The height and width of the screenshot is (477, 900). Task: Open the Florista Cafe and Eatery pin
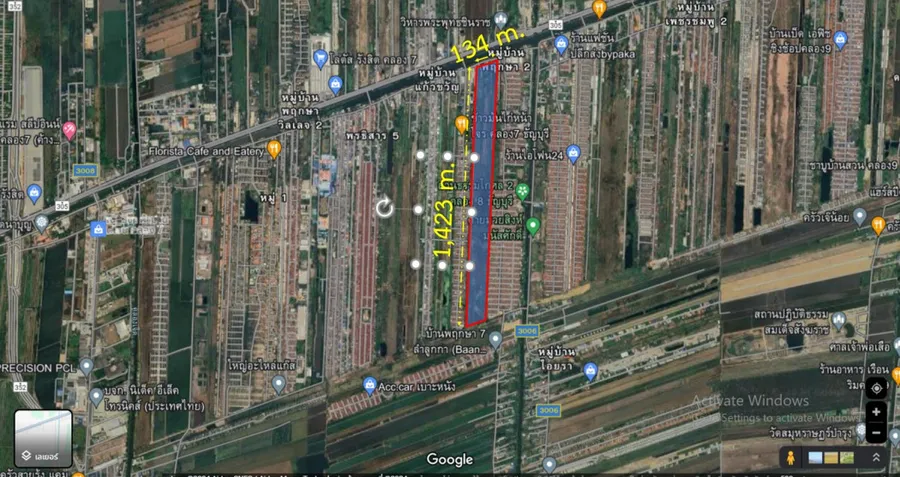pos(274,148)
